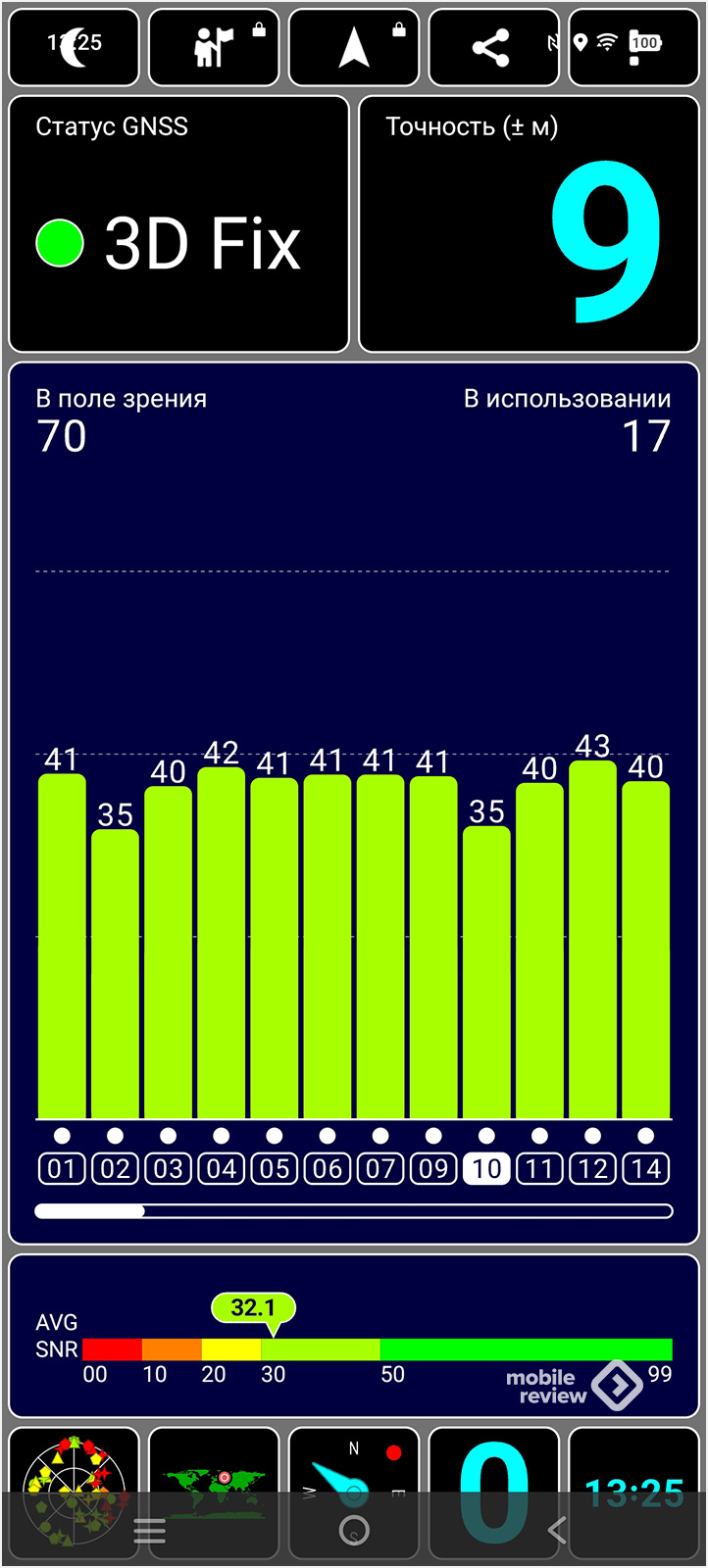Select satellite 04 in the chart
This screenshot has width=708, height=1568.
[x=222, y=1168]
